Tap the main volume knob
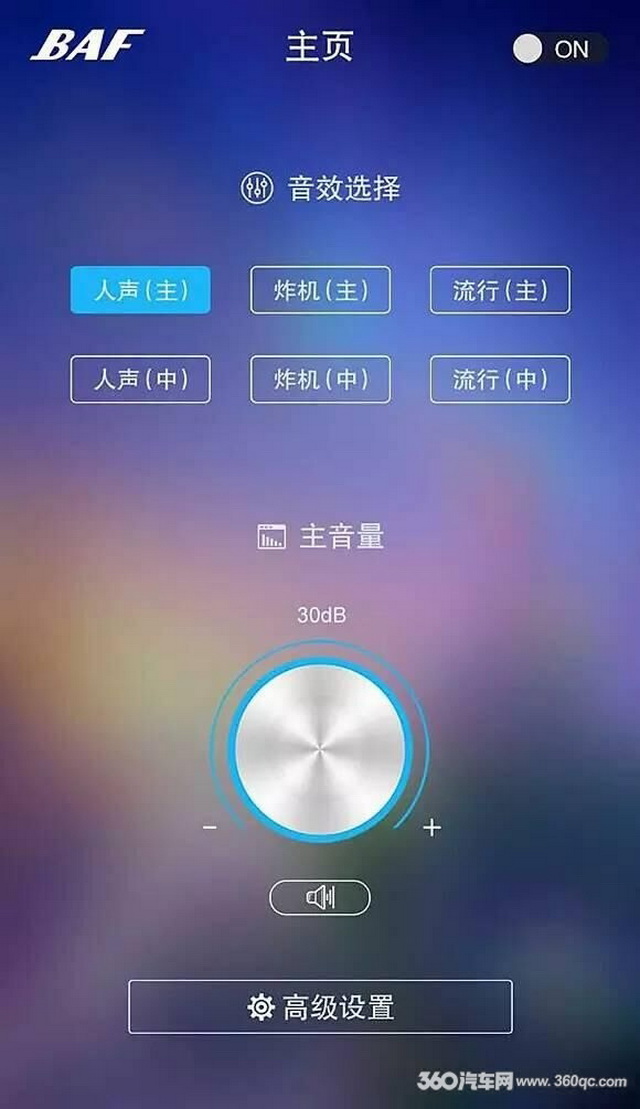This screenshot has width=640, height=1109. coord(320,747)
